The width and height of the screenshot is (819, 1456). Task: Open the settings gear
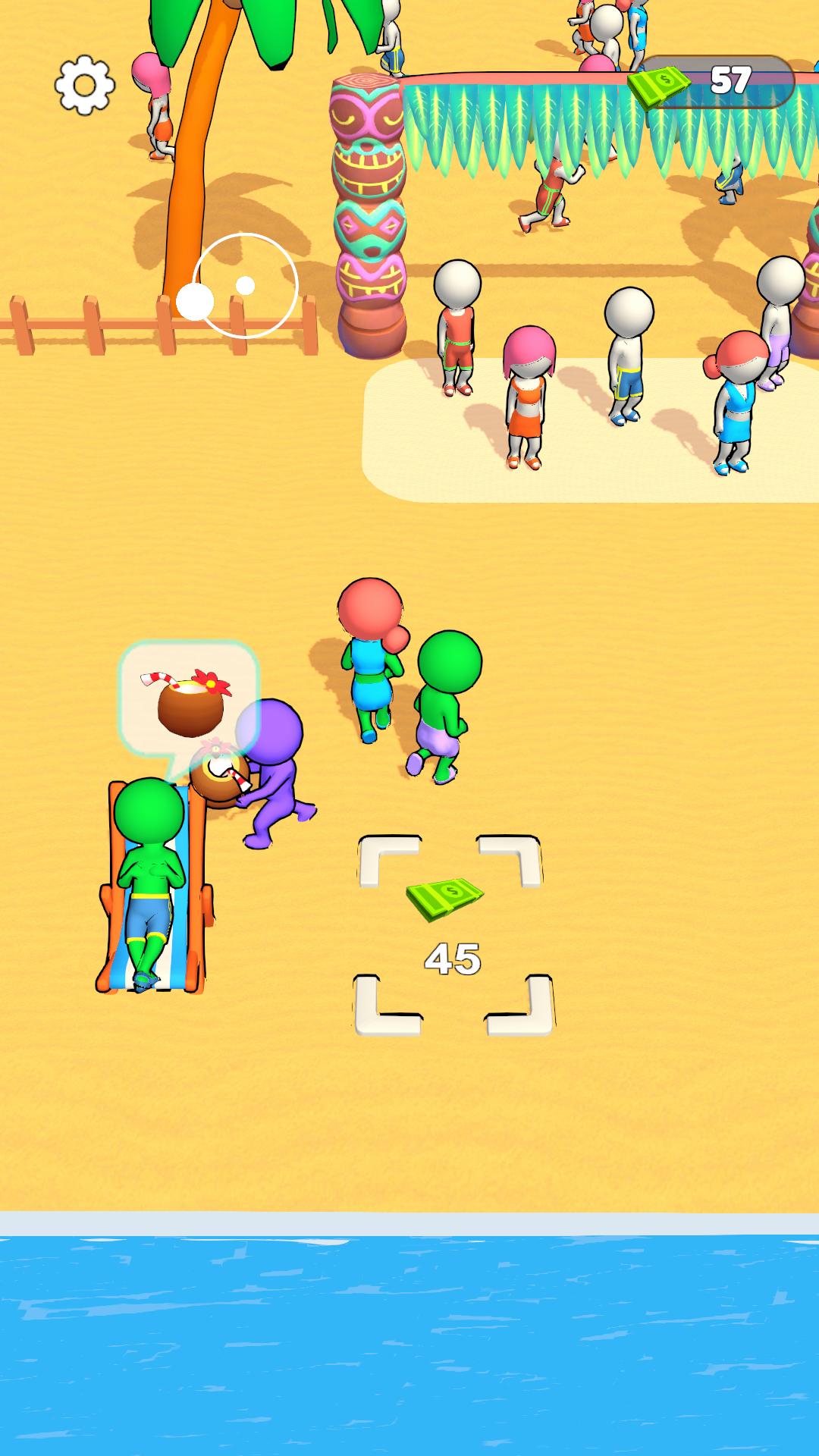point(84,85)
